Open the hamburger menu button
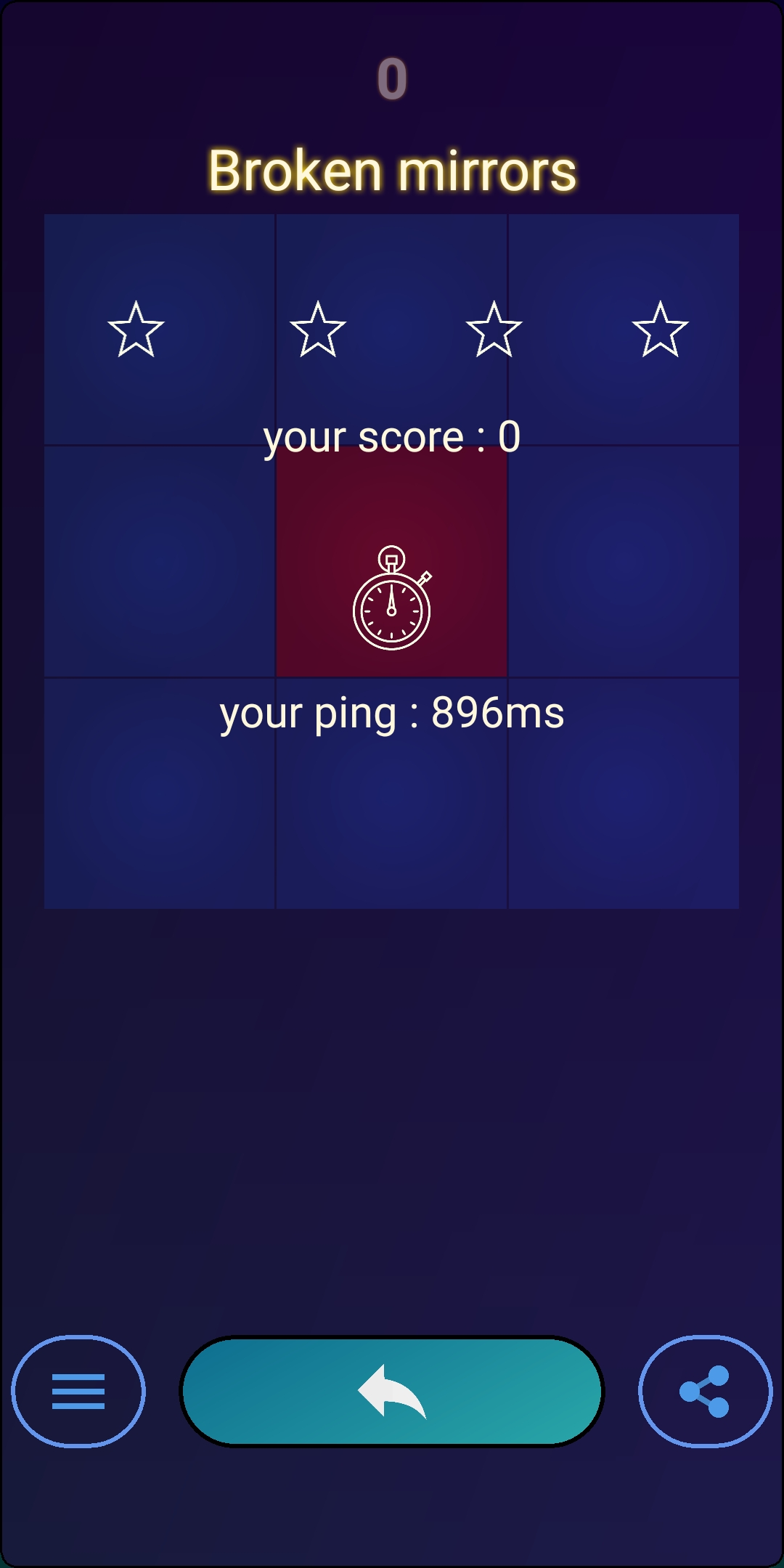The image size is (784, 1568). [78, 1391]
